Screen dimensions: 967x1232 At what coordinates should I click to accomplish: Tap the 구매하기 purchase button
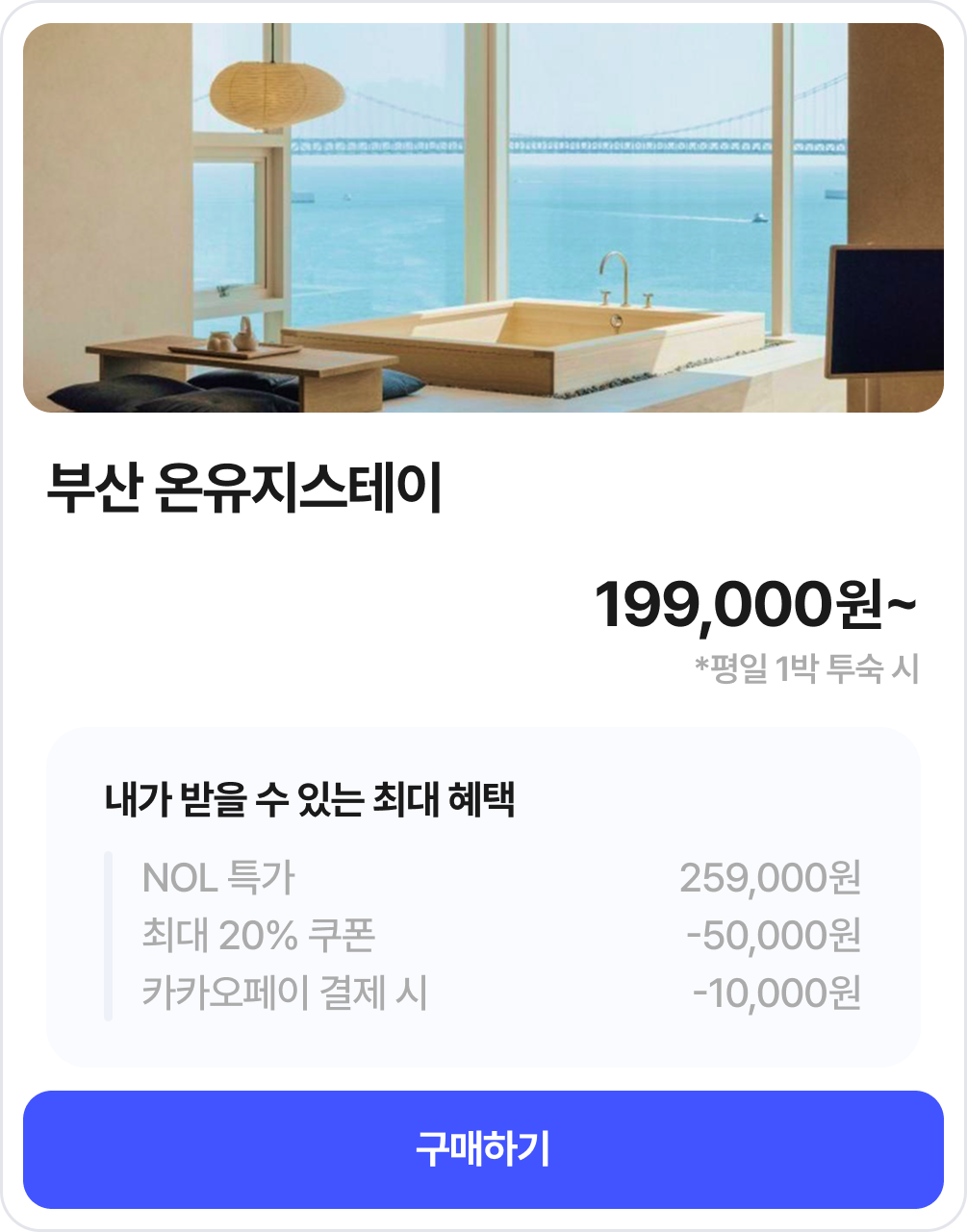483,1149
